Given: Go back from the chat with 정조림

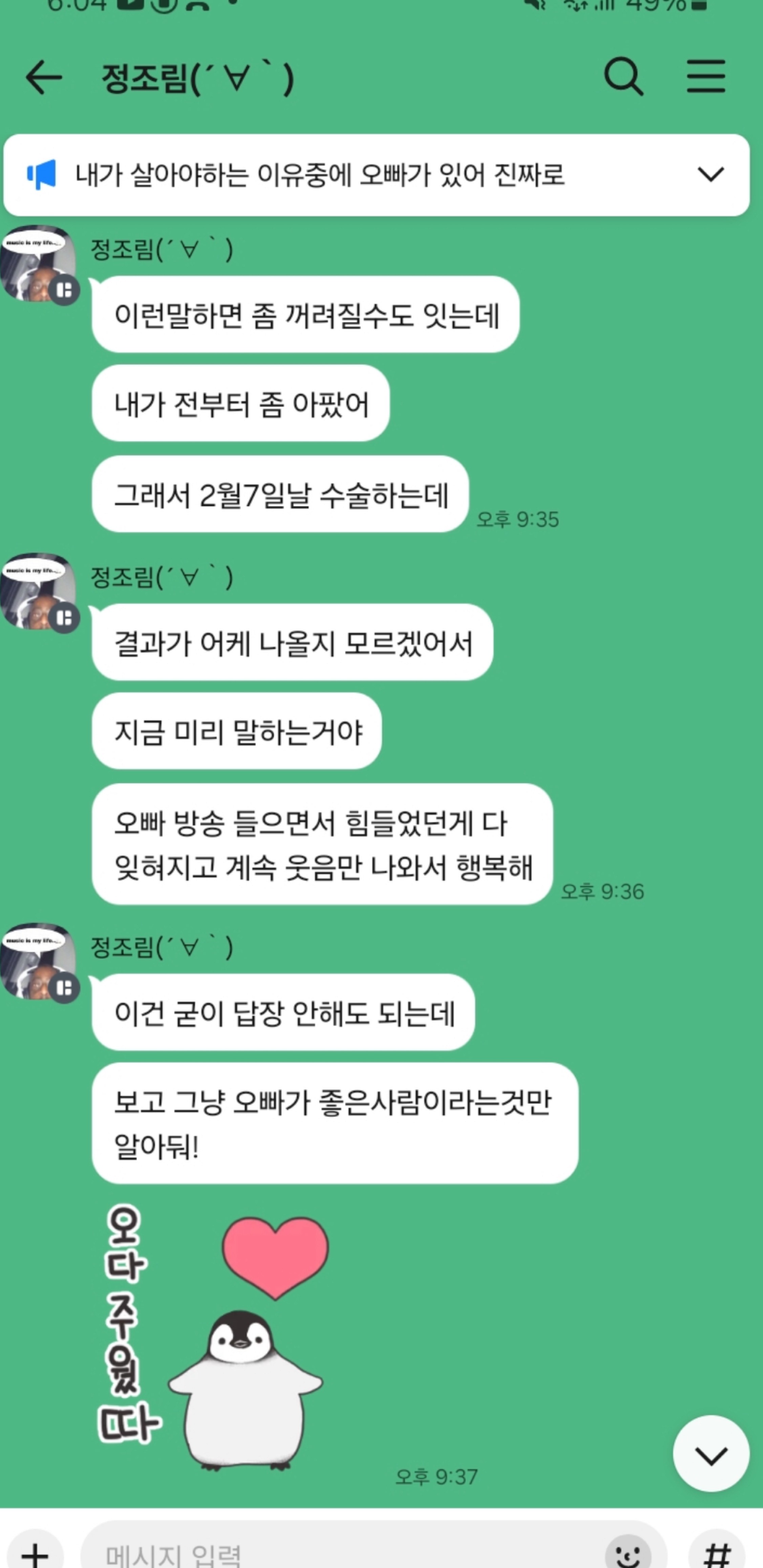Looking at the screenshot, I should pos(44,77).
